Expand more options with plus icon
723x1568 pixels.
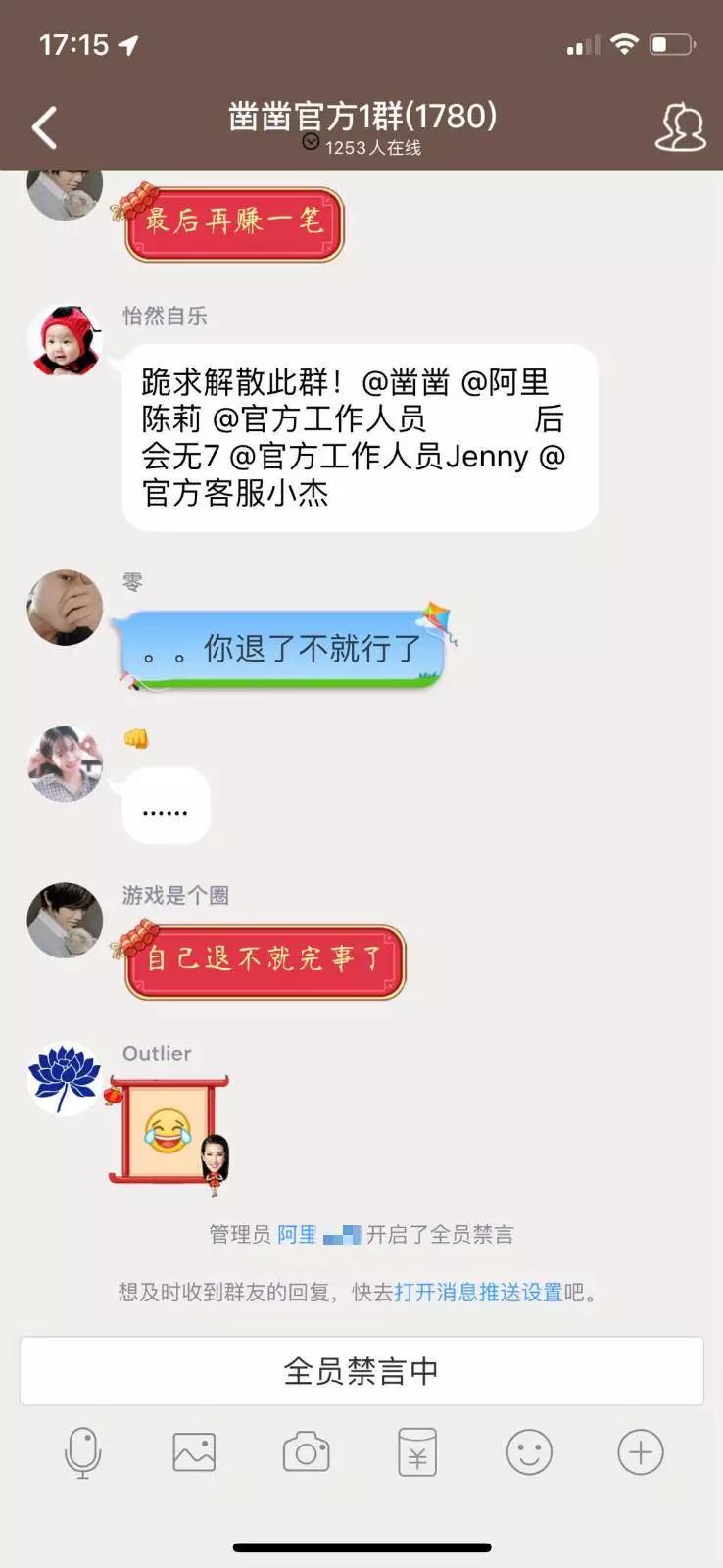coord(641,1452)
